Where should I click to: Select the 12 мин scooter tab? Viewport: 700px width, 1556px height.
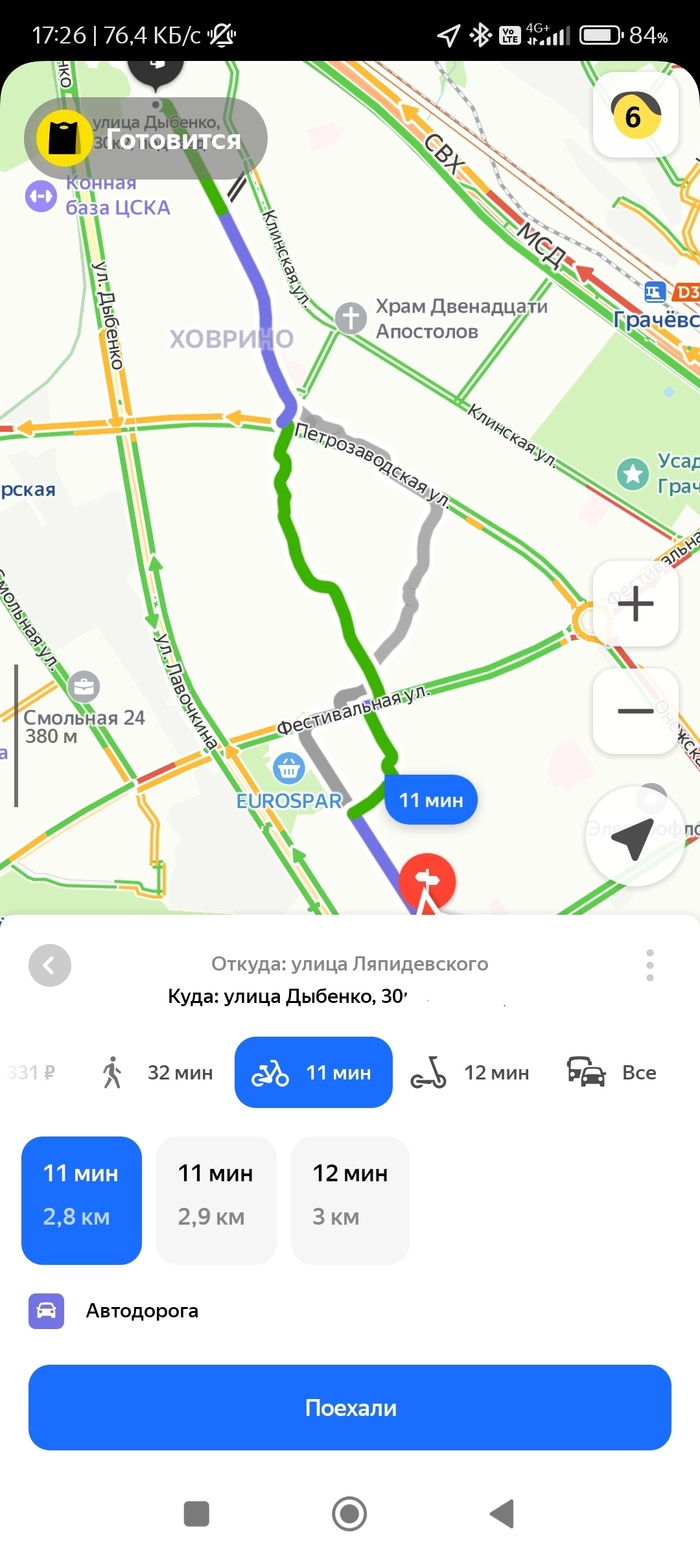point(470,1072)
